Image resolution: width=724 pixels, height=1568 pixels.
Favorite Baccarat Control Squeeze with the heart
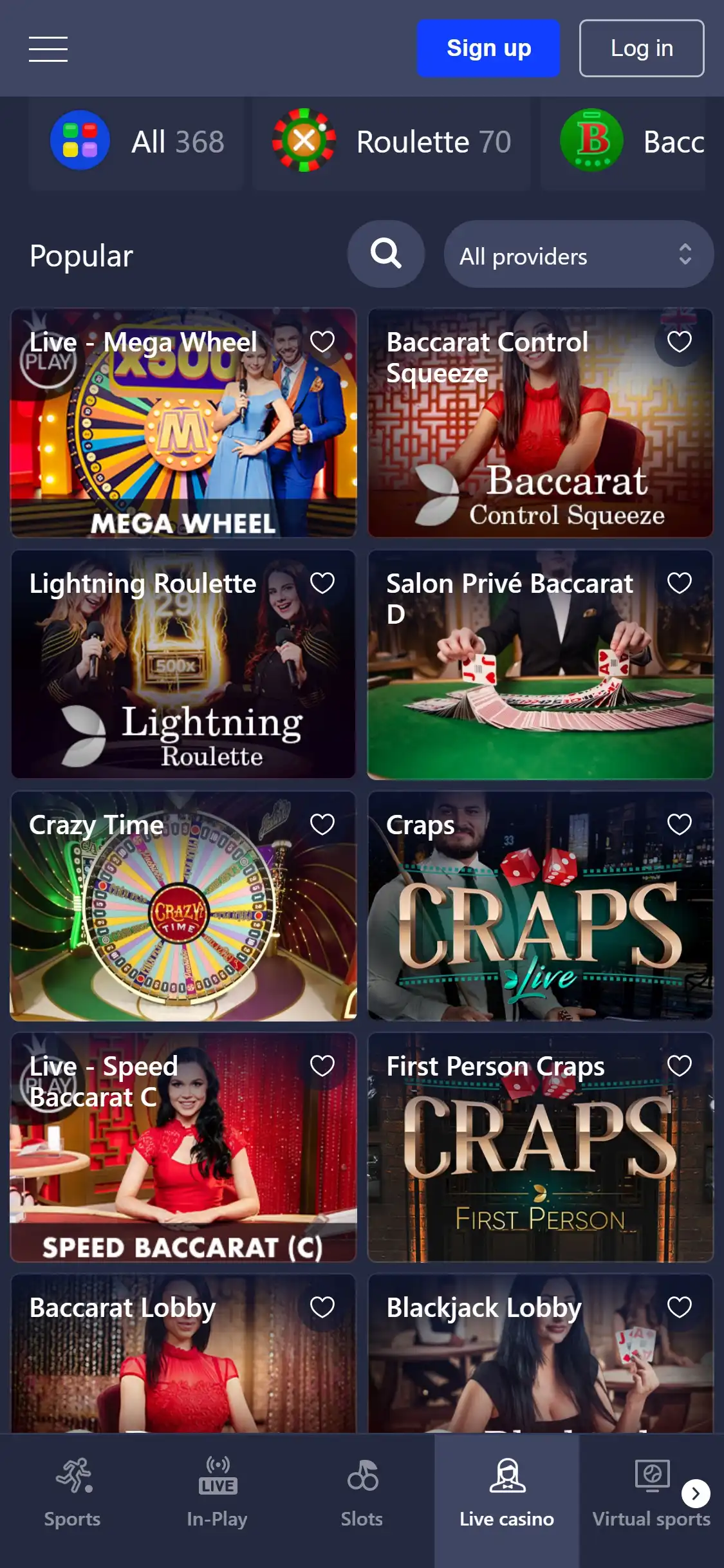coord(679,342)
